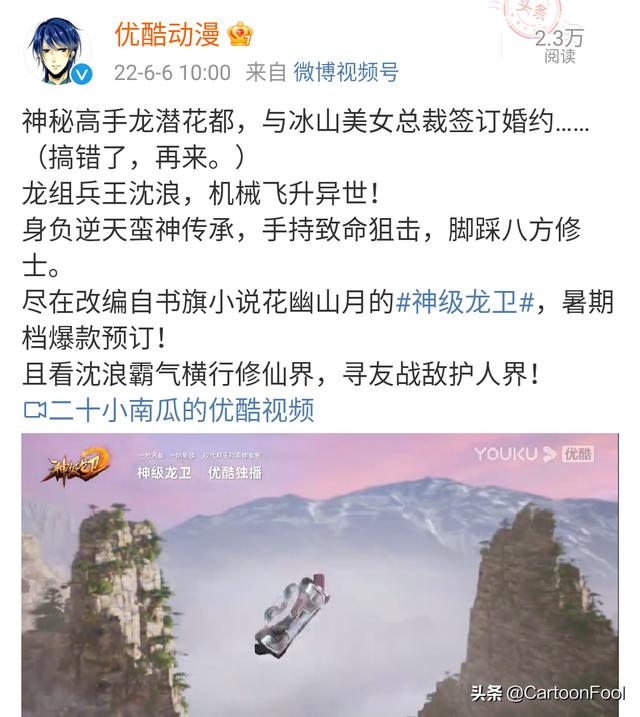Open the #神级龙卫# hashtag topic

click(x=463, y=301)
